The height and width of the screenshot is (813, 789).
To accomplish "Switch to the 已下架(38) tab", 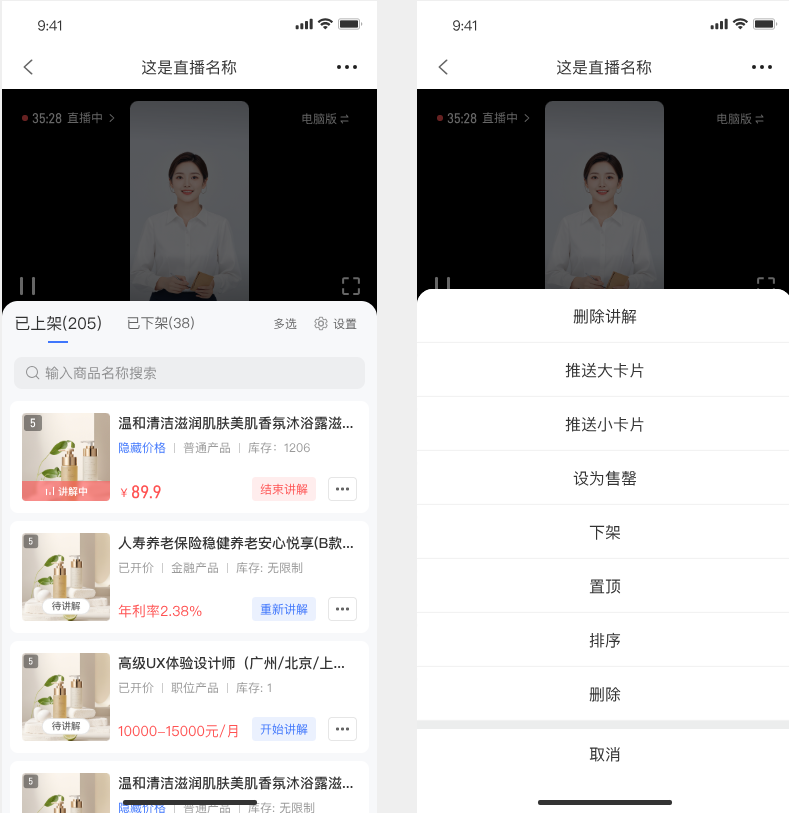I will click(160, 323).
